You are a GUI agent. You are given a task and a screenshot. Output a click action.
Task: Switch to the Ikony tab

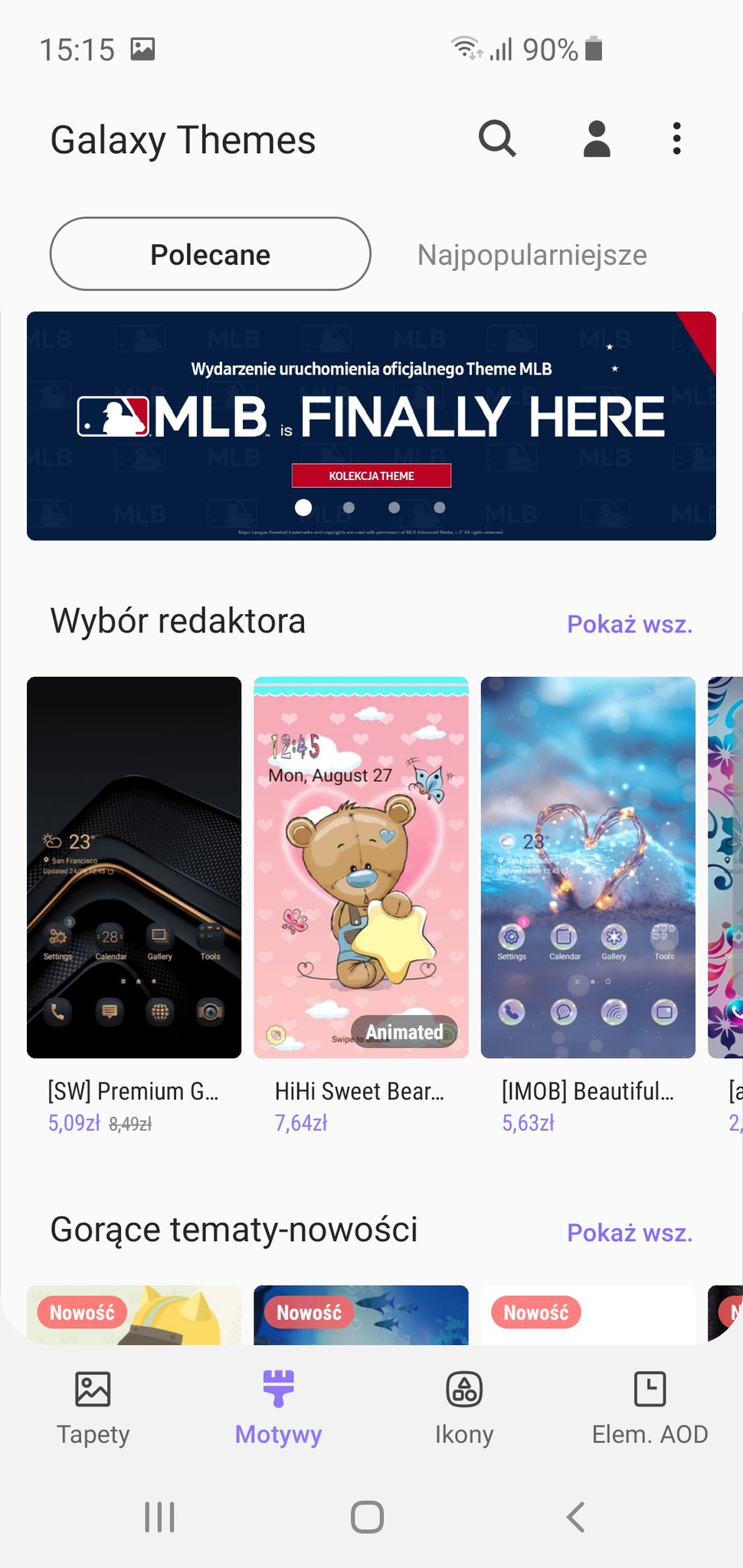click(464, 1407)
